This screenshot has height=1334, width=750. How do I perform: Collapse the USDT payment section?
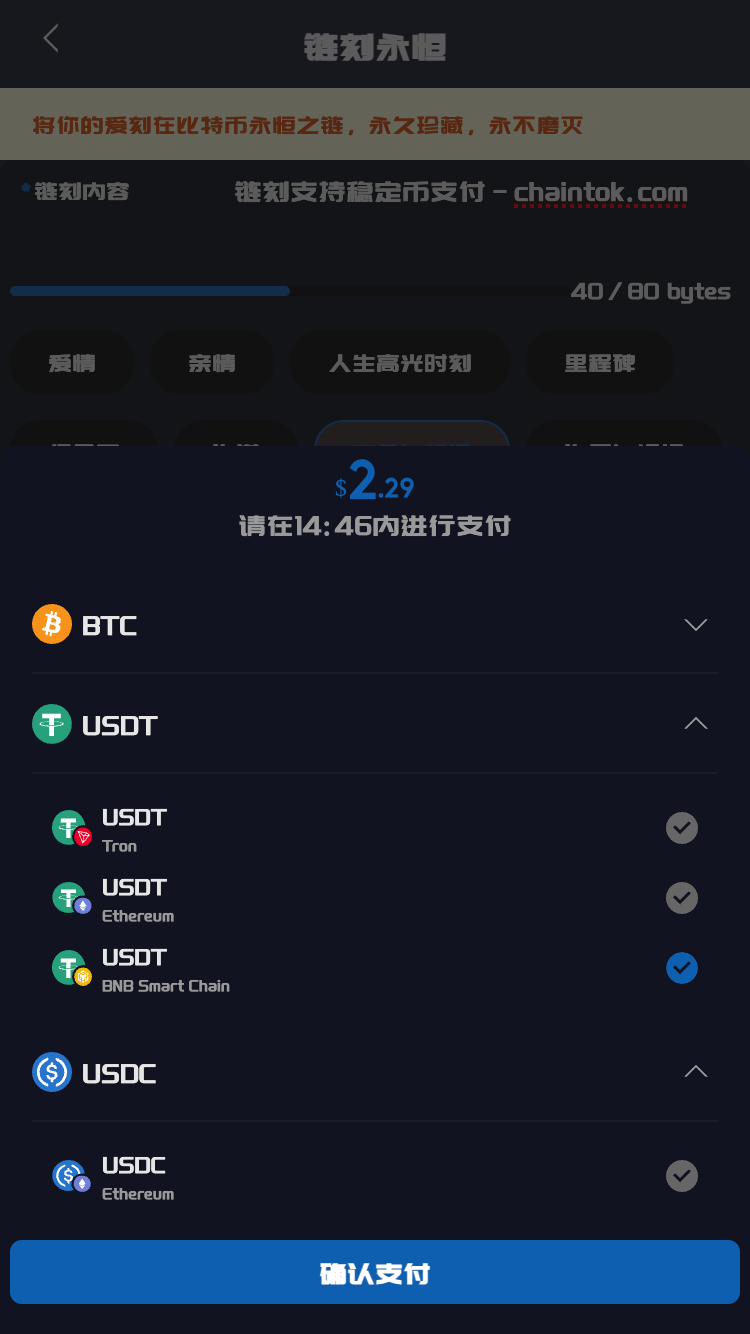695,723
